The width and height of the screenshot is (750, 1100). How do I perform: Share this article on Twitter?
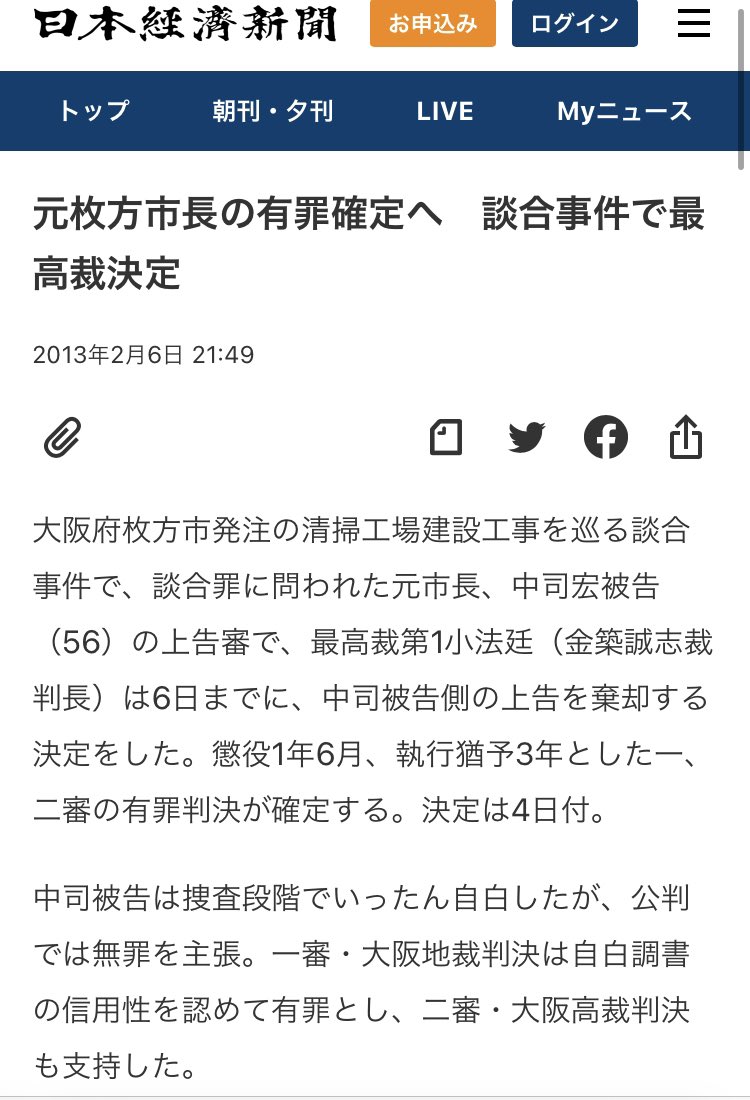(526, 437)
